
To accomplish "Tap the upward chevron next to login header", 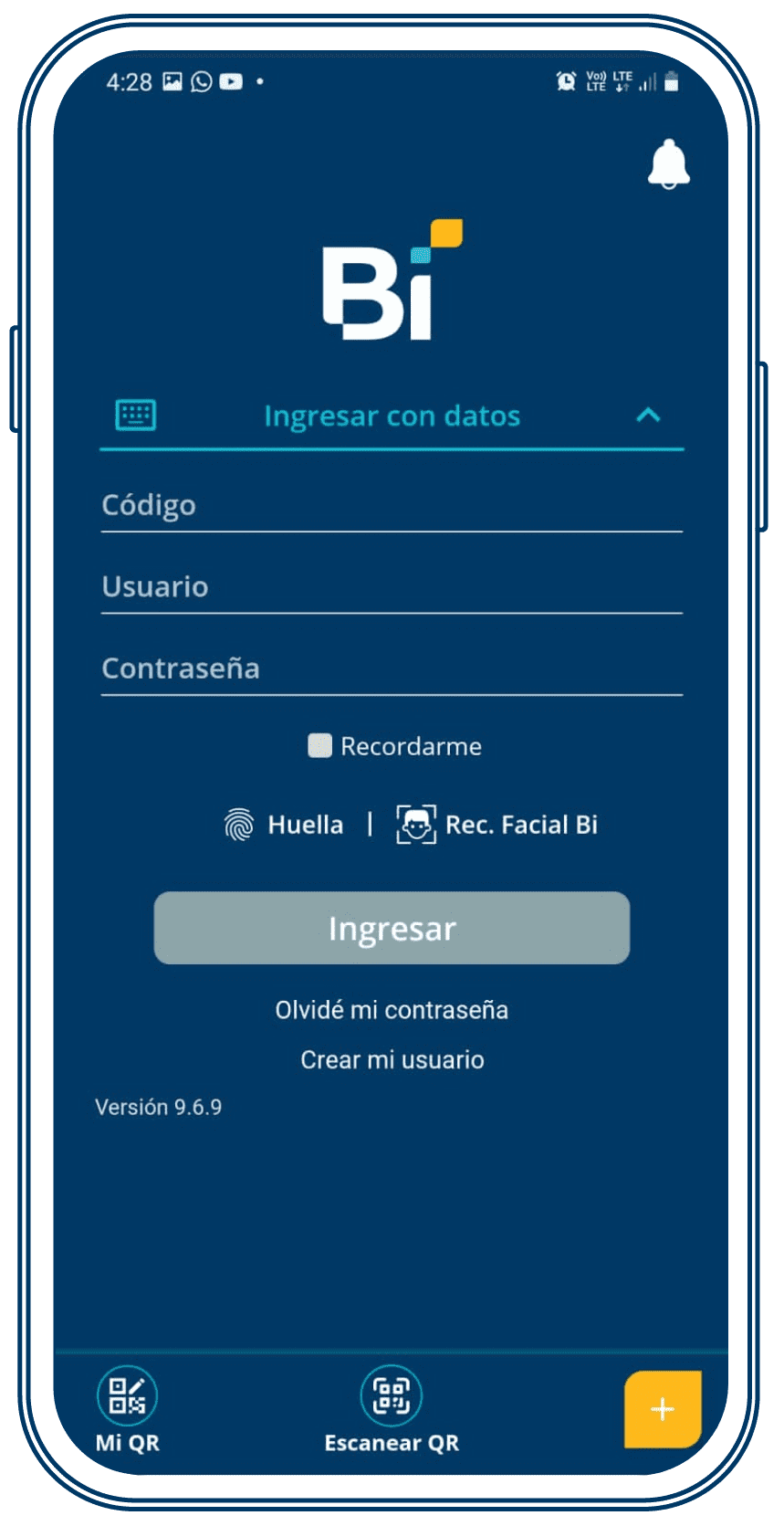I will [650, 416].
